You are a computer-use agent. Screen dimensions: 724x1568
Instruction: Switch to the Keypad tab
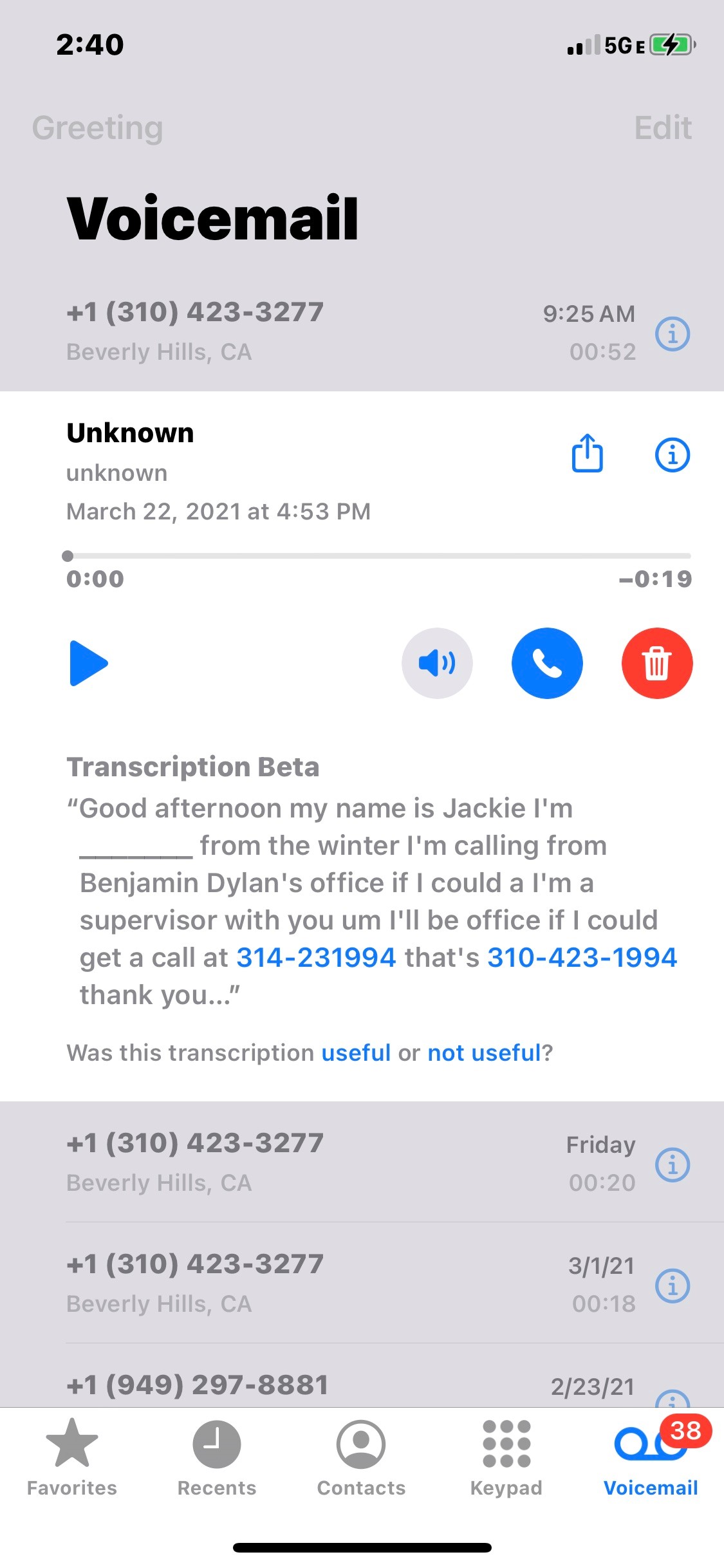pos(506,1459)
